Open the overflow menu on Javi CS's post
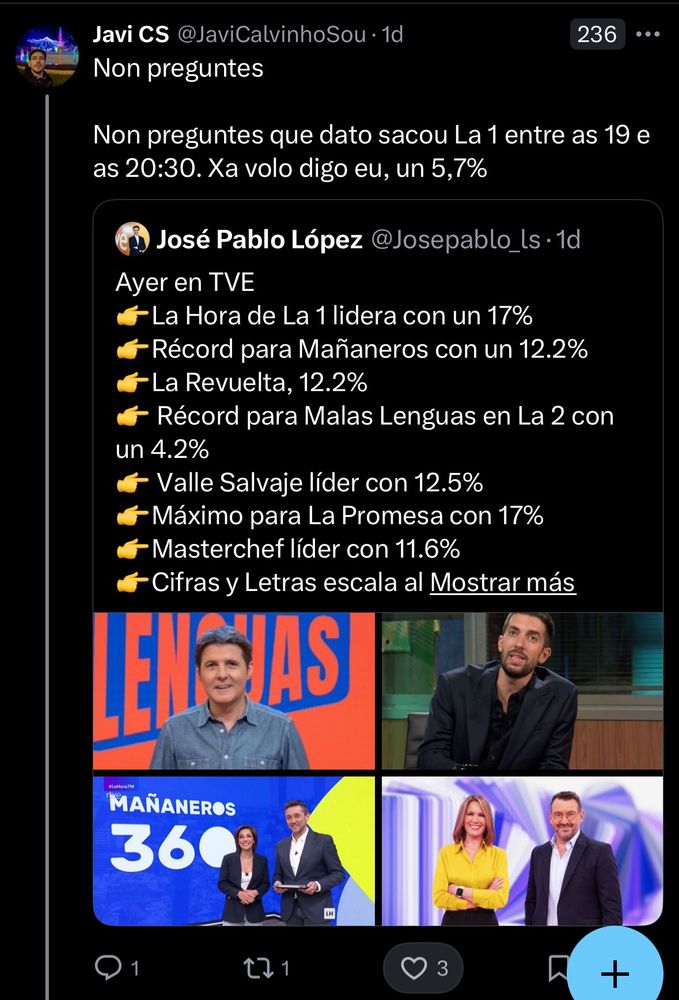 coord(648,34)
